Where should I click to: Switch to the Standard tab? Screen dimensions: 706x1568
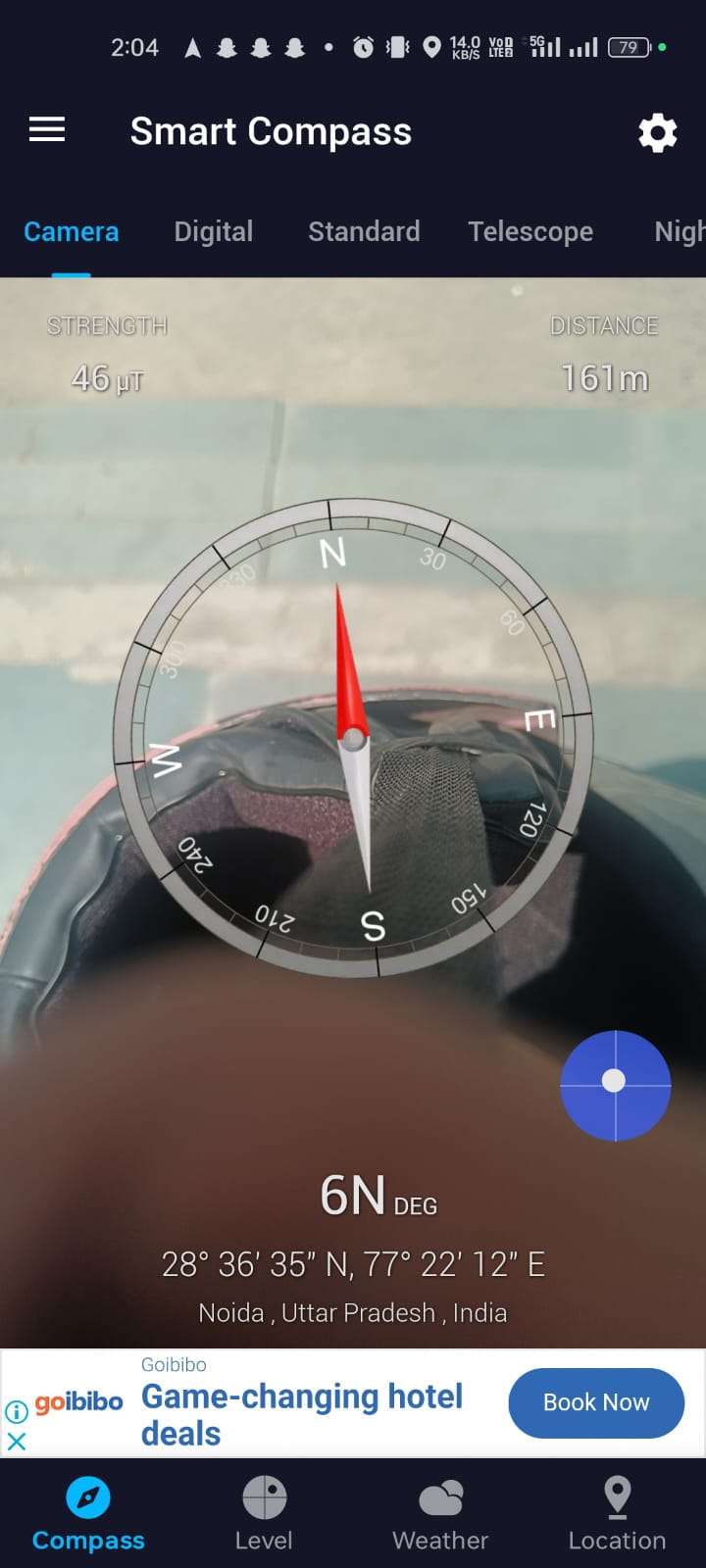tap(364, 231)
